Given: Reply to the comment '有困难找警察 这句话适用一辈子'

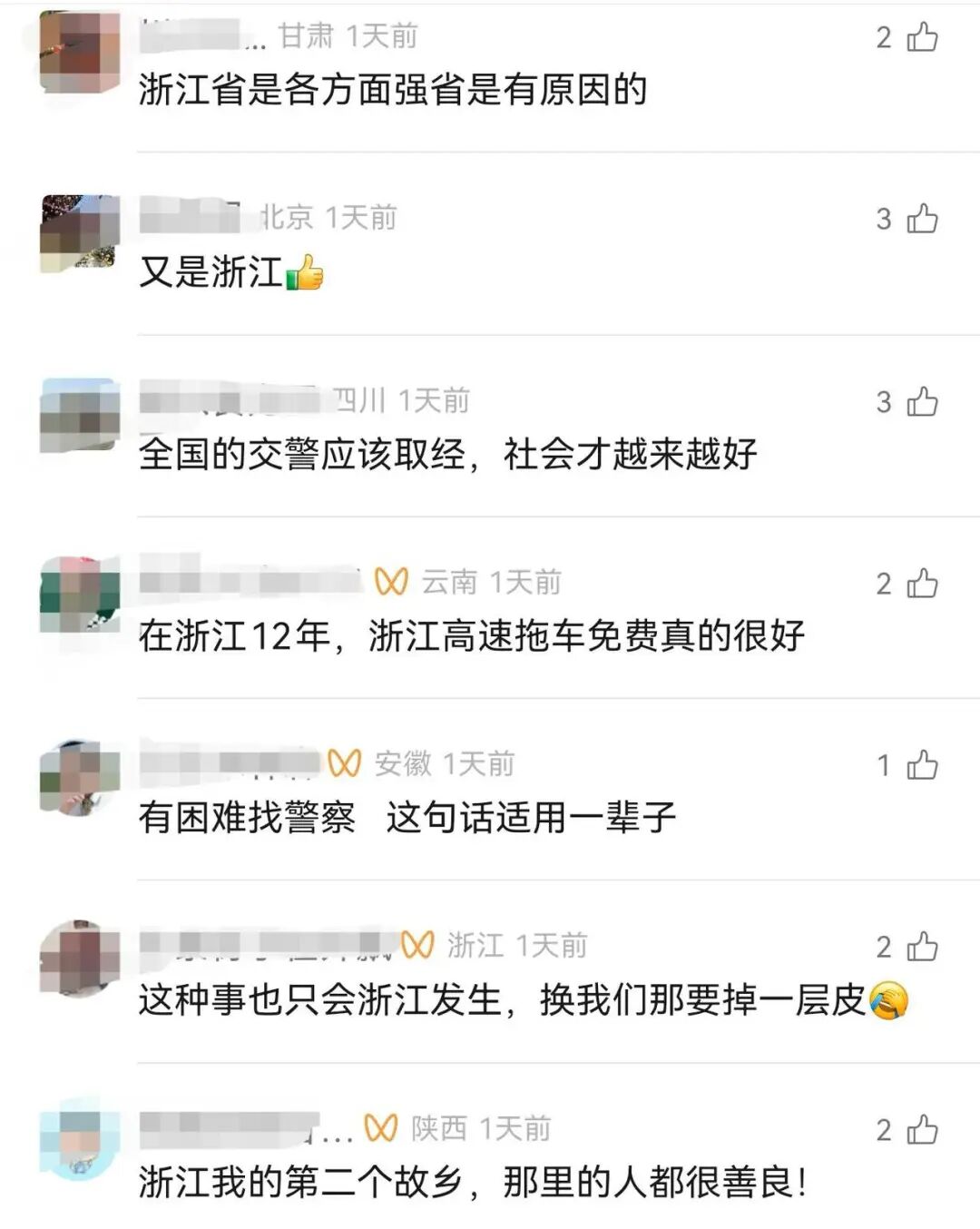Looking at the screenshot, I should 407,818.
